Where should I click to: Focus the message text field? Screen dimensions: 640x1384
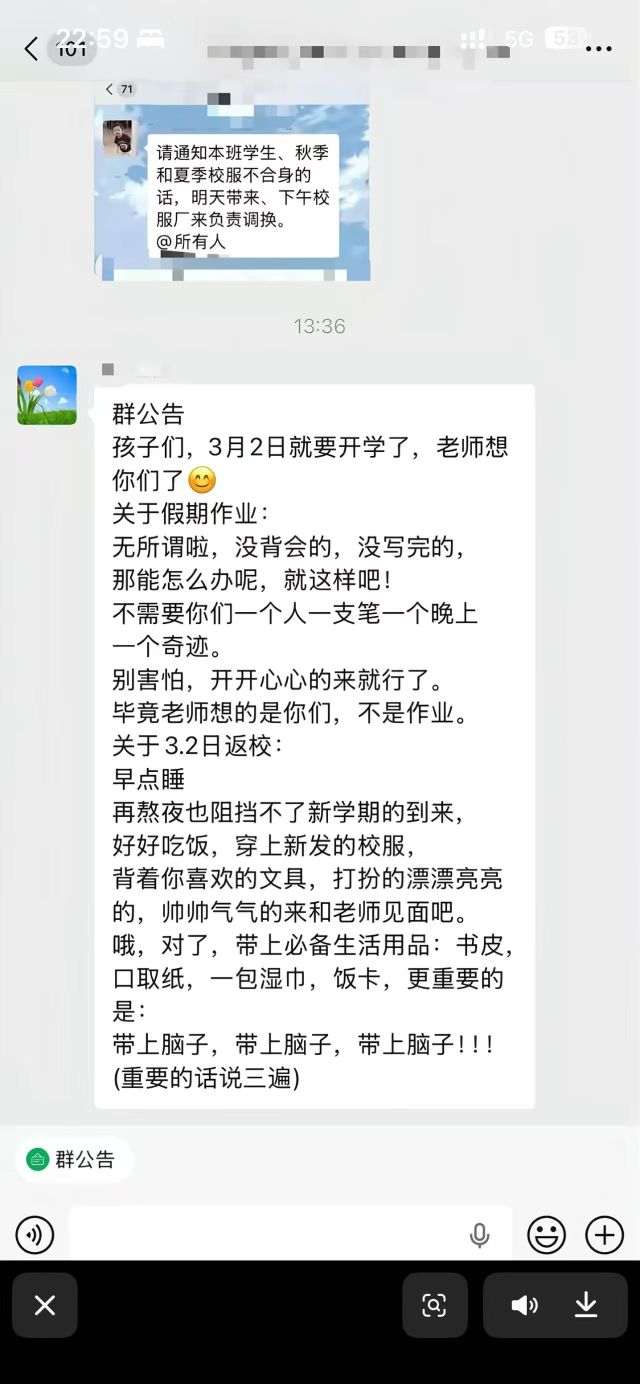[265, 1235]
